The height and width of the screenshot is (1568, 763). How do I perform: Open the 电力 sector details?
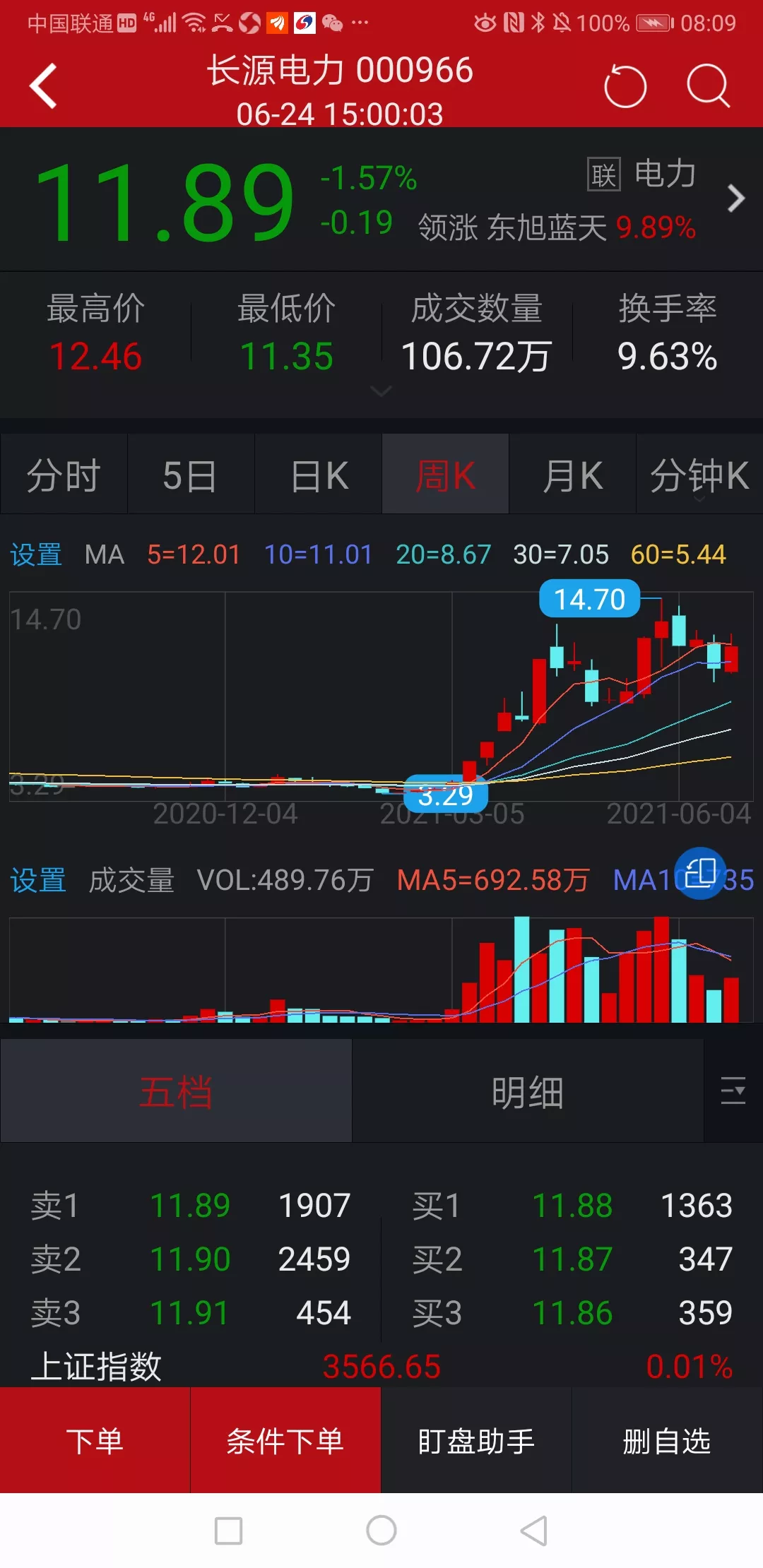[666, 174]
